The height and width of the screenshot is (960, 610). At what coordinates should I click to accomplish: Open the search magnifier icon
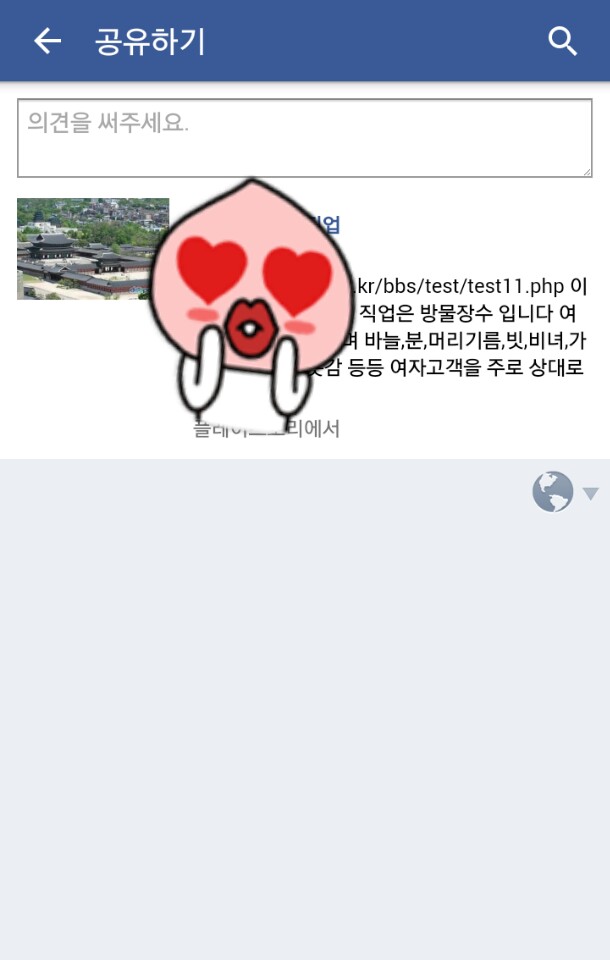pyautogui.click(x=563, y=41)
